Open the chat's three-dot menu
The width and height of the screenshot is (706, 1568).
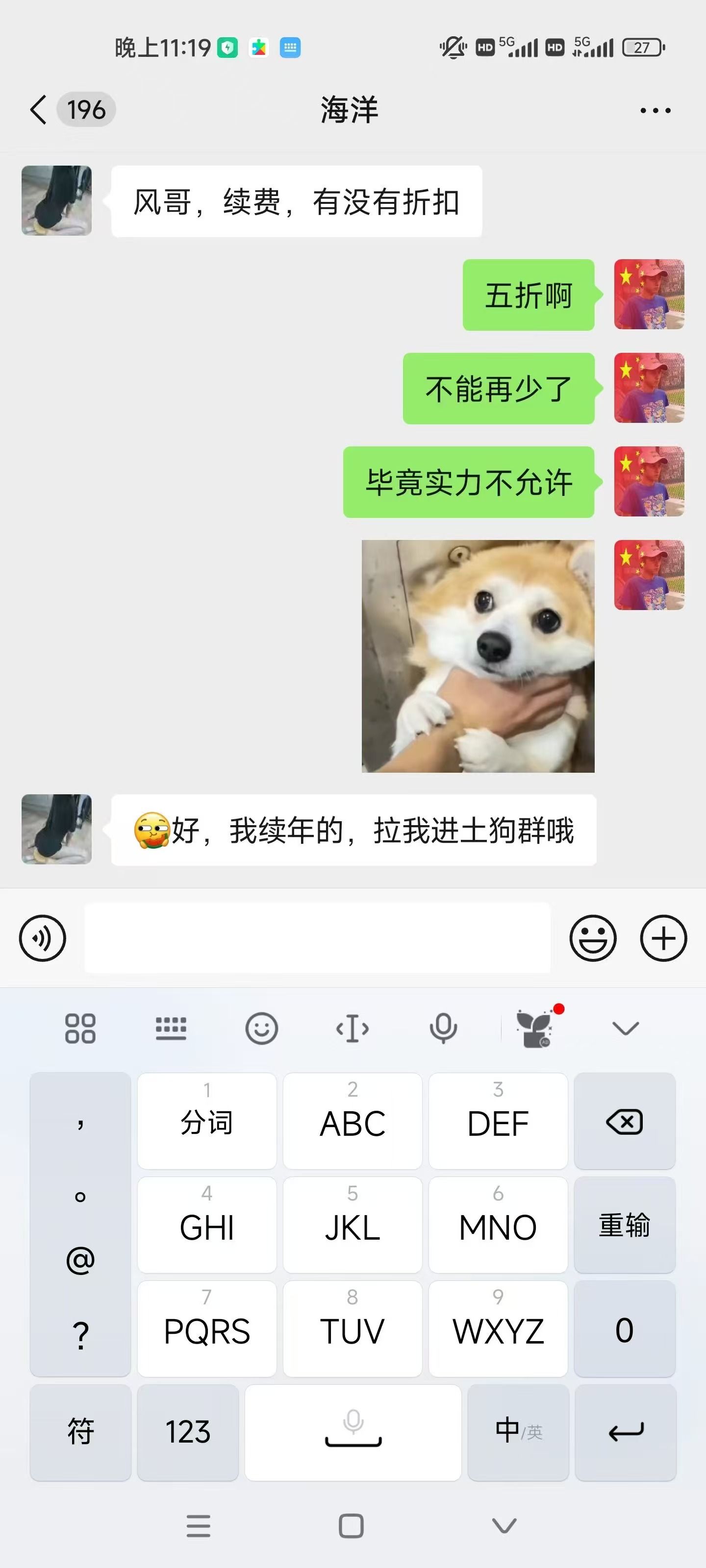(x=655, y=111)
